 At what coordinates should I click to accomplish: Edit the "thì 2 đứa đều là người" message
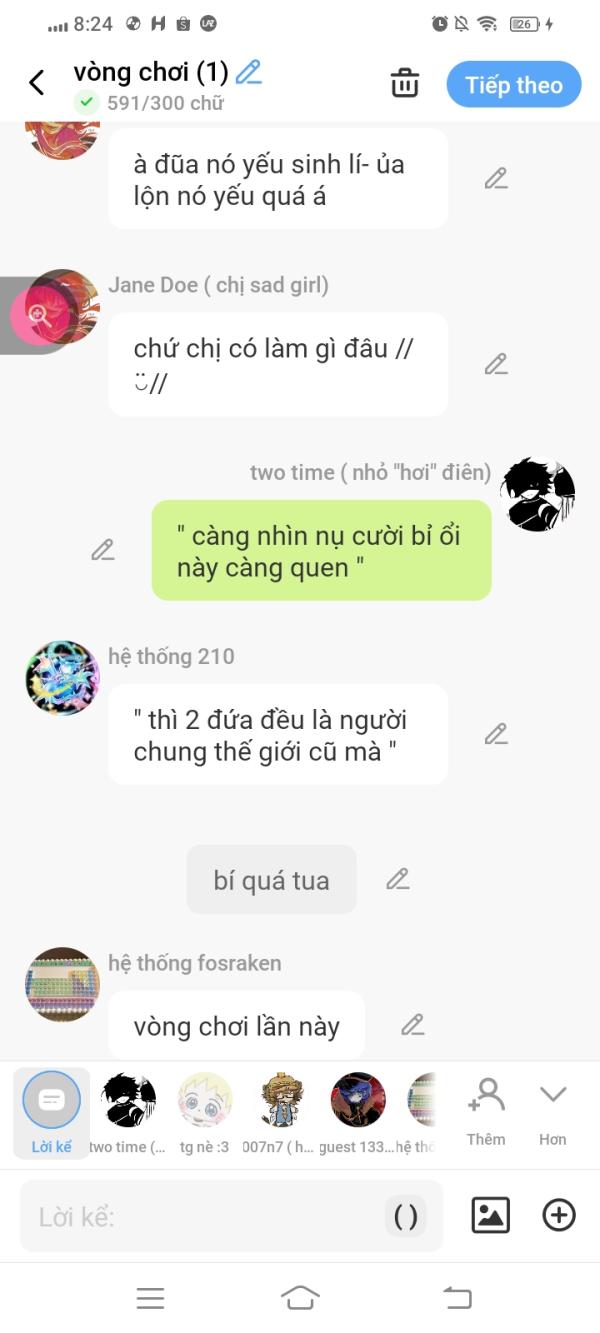click(496, 734)
